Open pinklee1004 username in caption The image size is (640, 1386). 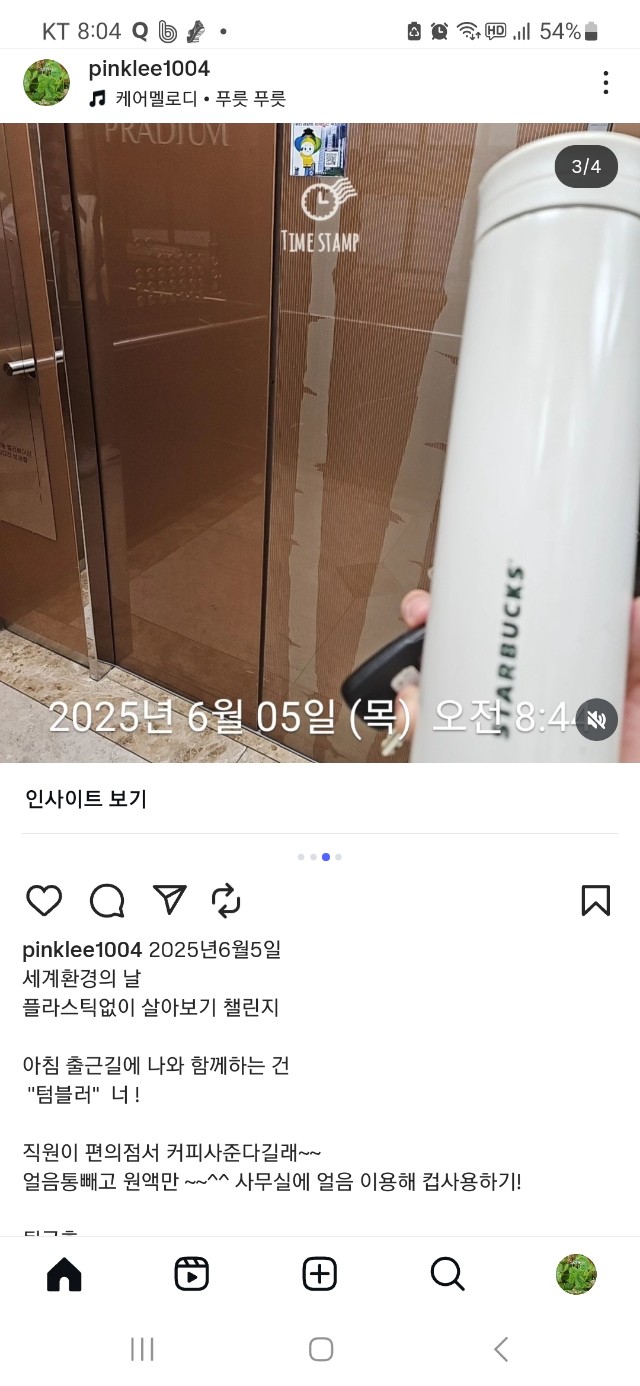(82, 950)
